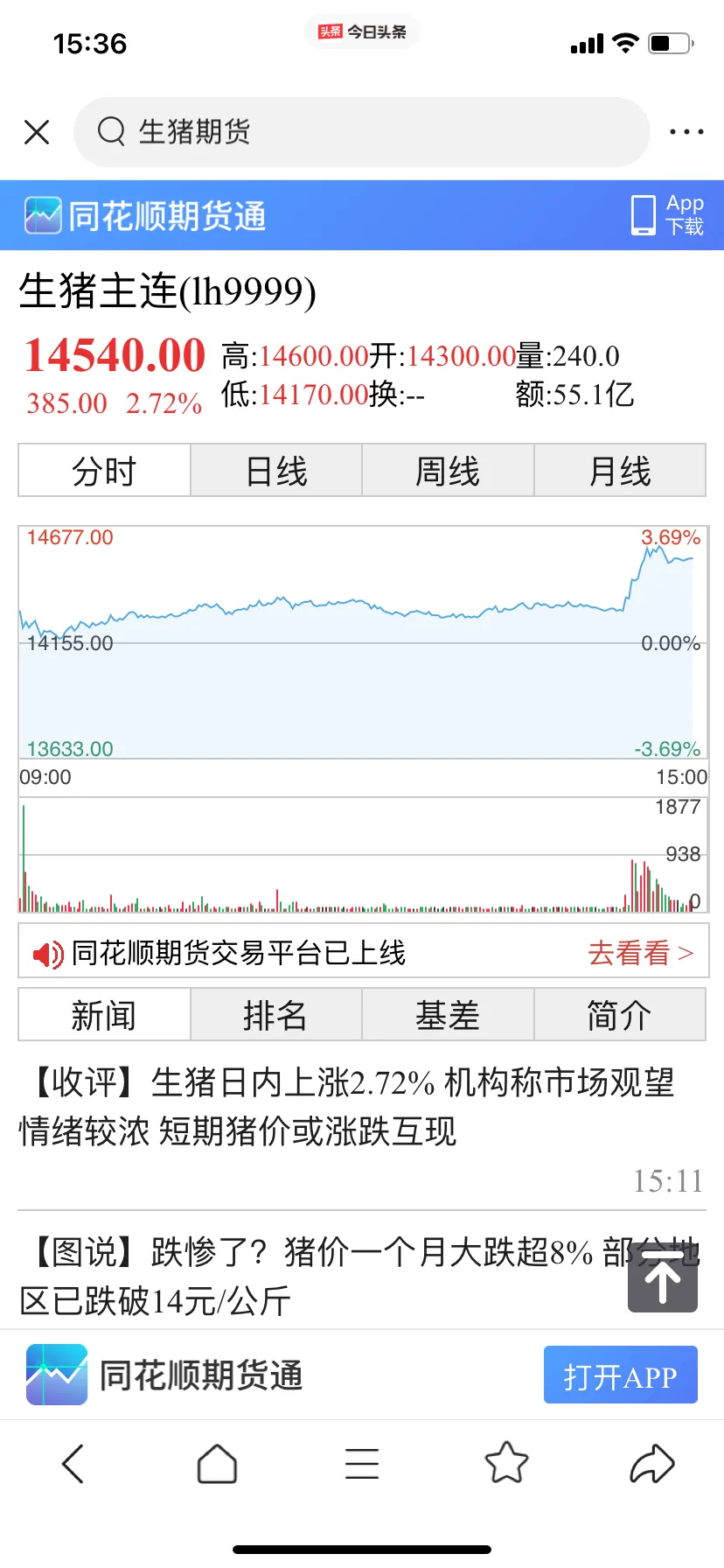Screen dimensions: 724x1568
Task: Open the 【图说】 pig price drop article
Action: (323, 1277)
